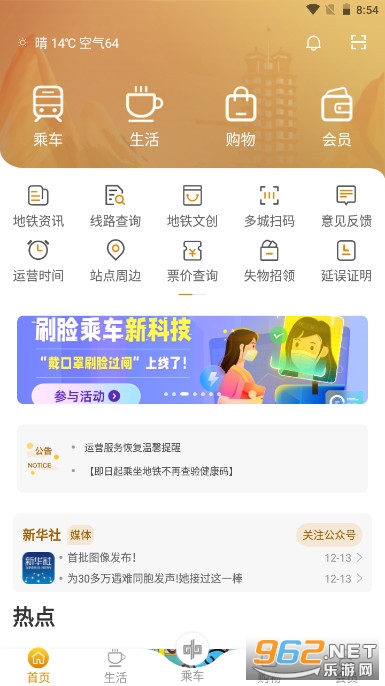The width and height of the screenshot is (385, 686).
Task: Switch to the 生活 tab in the bottom bar
Action: click(x=116, y=665)
